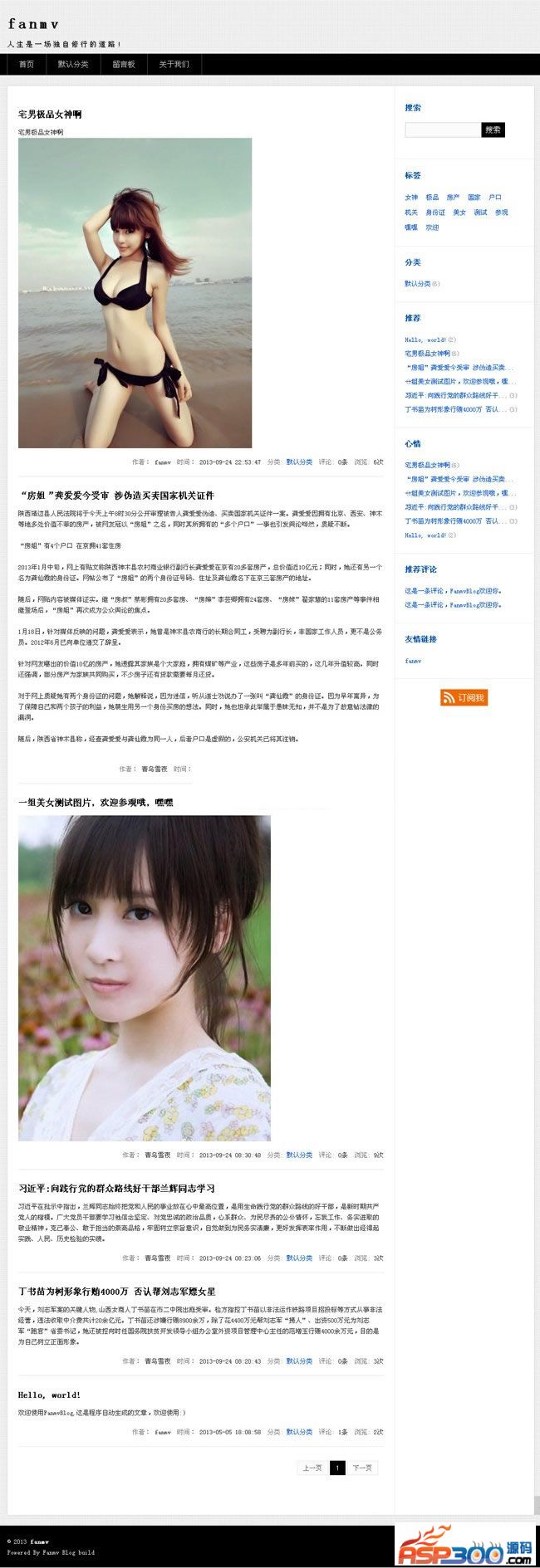Tap the orange 订阅我 RSS button
The width and height of the screenshot is (540, 1568).
click(464, 697)
